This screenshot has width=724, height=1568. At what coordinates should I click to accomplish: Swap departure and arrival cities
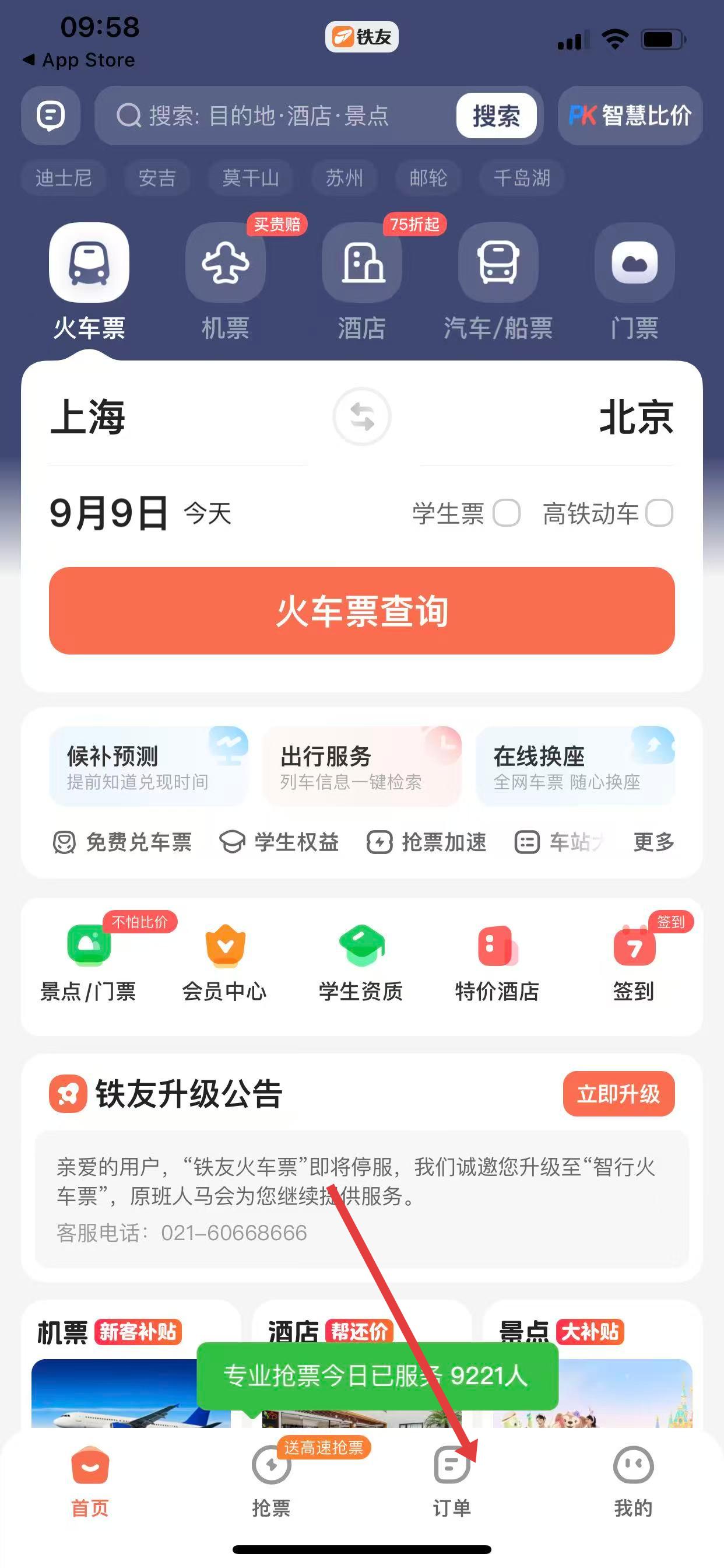pyautogui.click(x=361, y=417)
